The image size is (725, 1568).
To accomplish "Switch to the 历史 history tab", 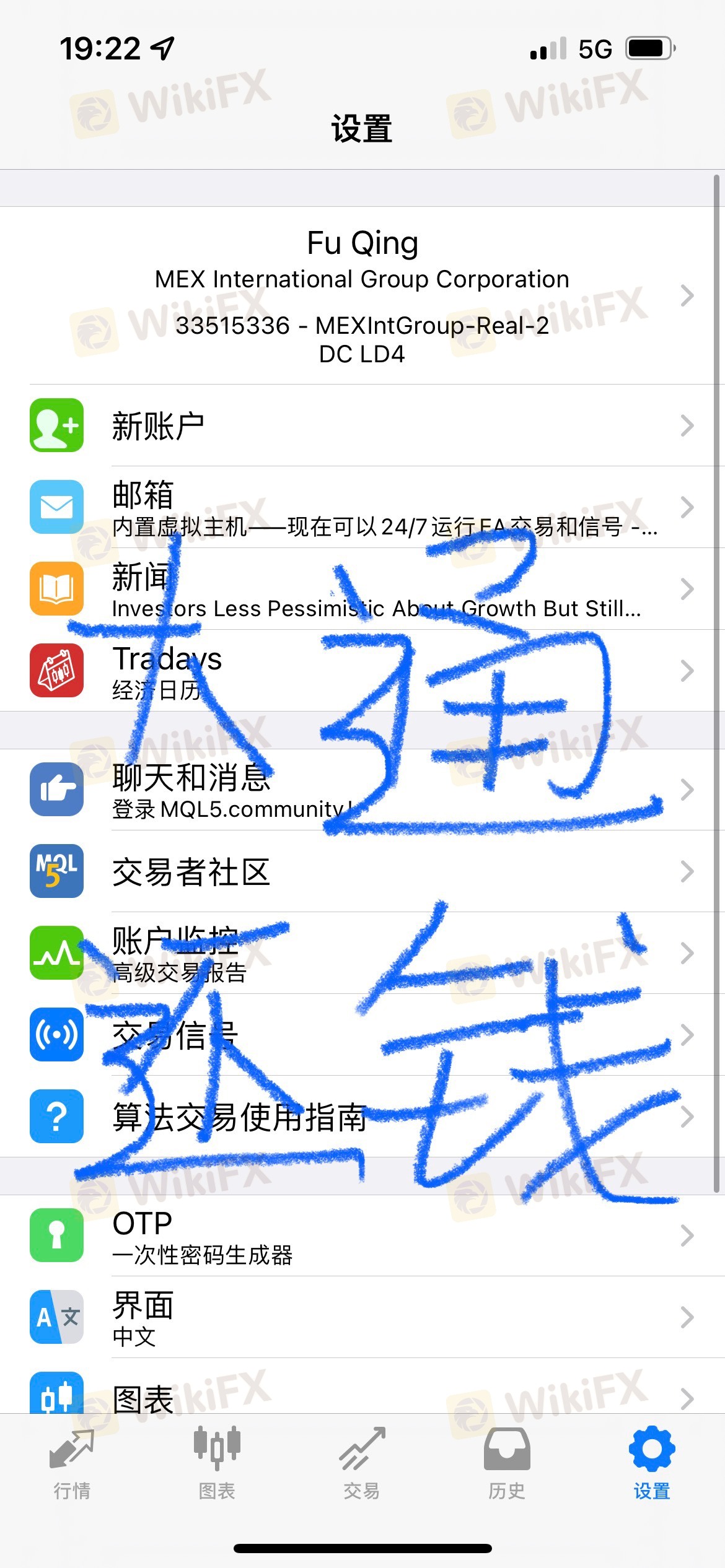I will pos(507,1464).
